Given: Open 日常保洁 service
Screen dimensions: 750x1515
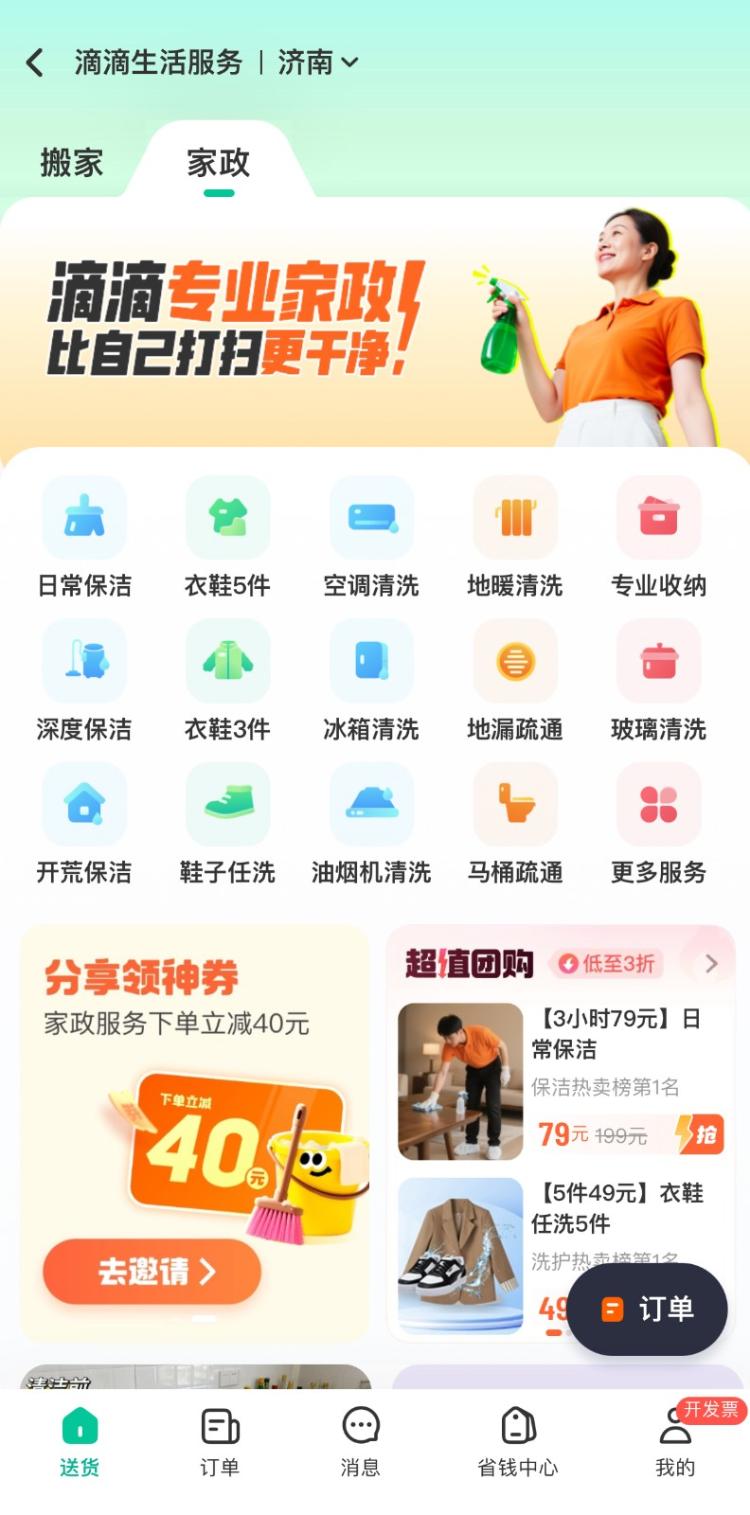Looking at the screenshot, I should tap(84, 537).
